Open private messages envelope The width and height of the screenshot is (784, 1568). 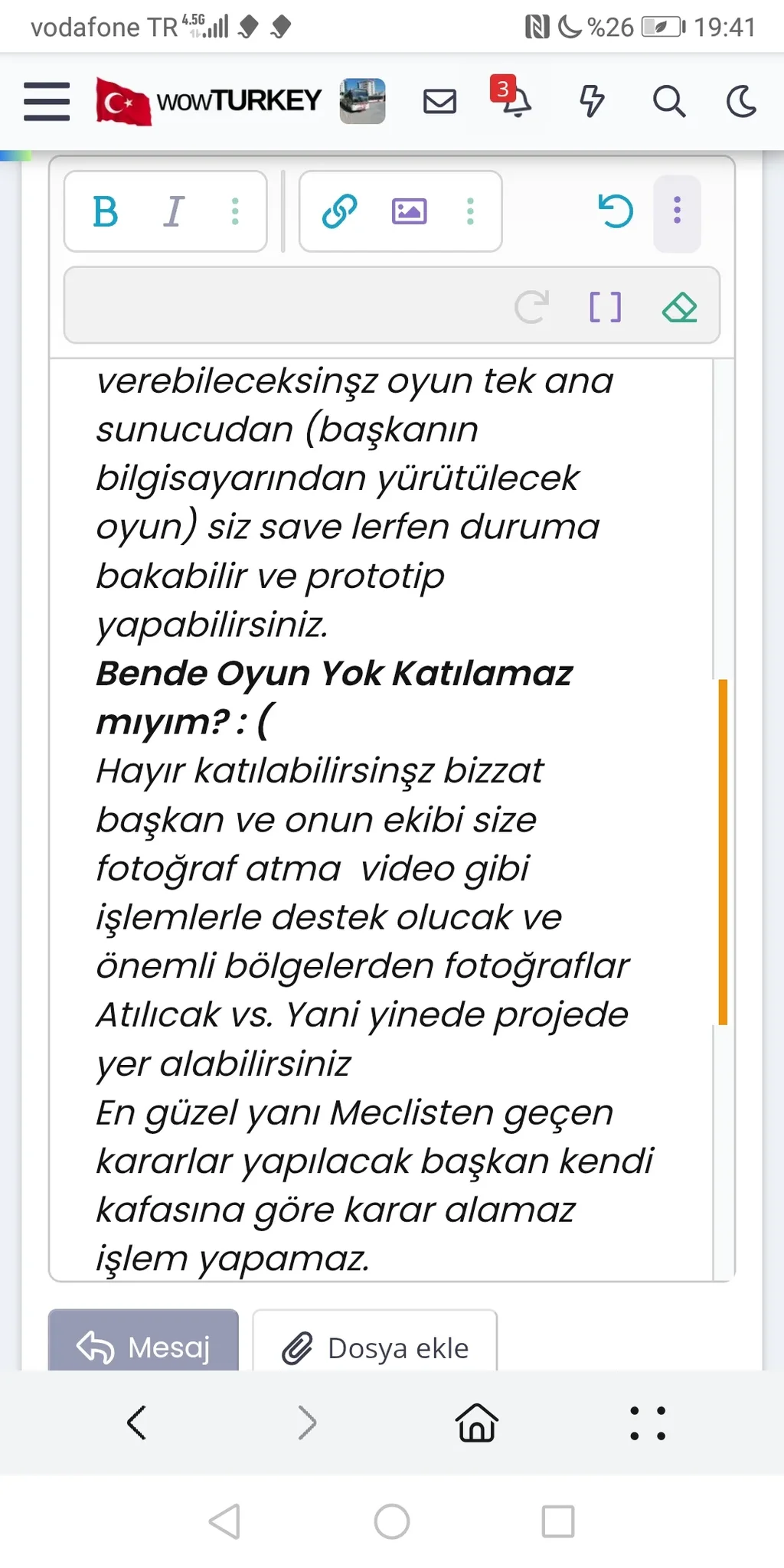439,101
